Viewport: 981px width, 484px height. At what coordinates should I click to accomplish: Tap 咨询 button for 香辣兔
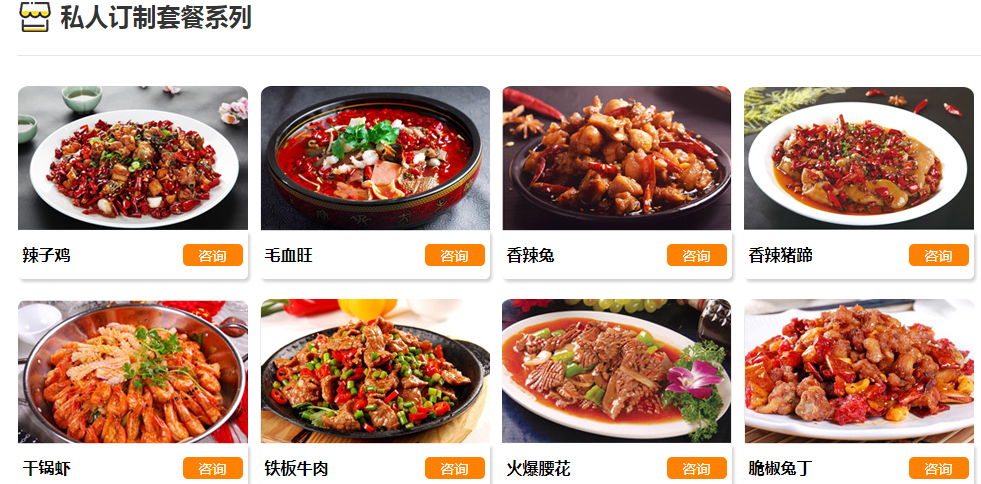click(x=696, y=255)
